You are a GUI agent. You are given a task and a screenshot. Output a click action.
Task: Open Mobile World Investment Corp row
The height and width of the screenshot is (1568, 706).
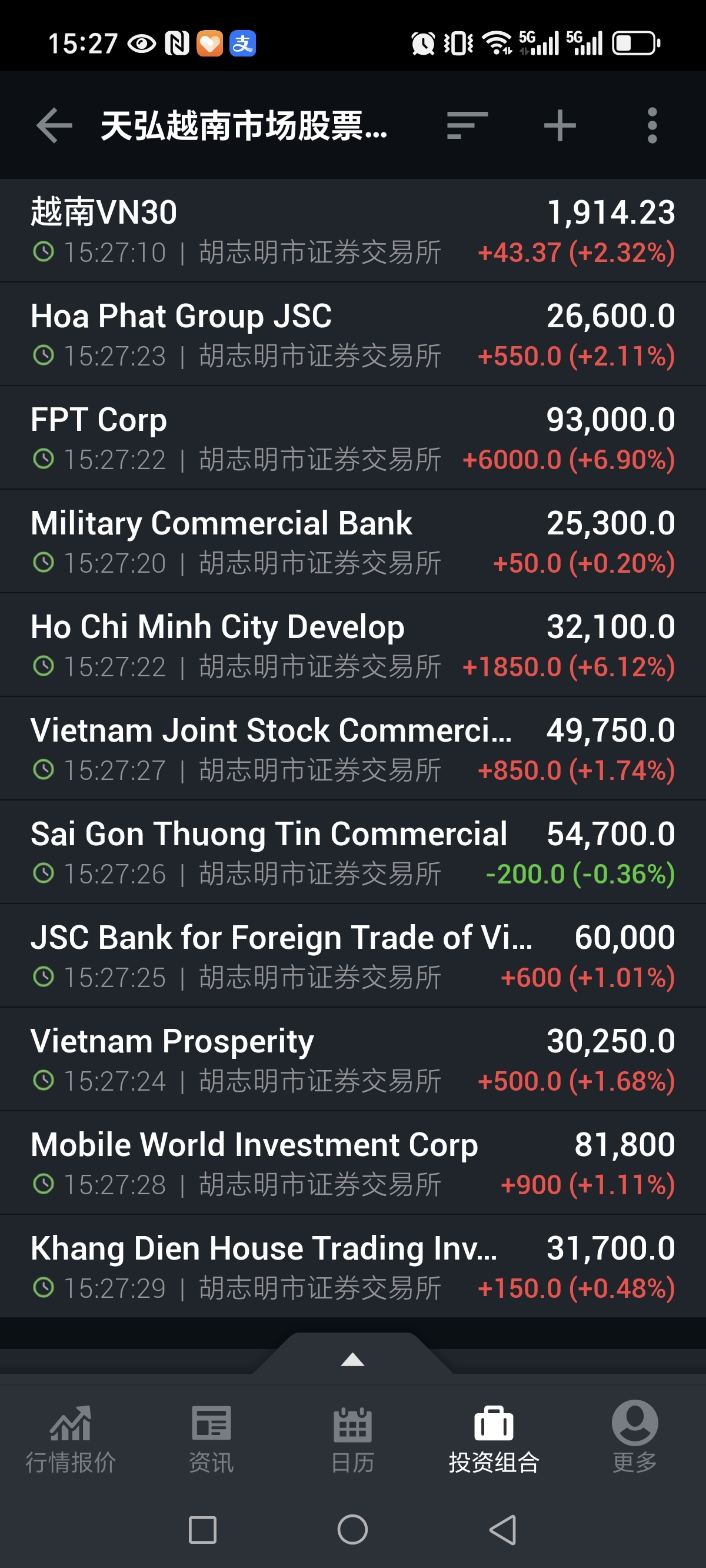pos(353,1162)
